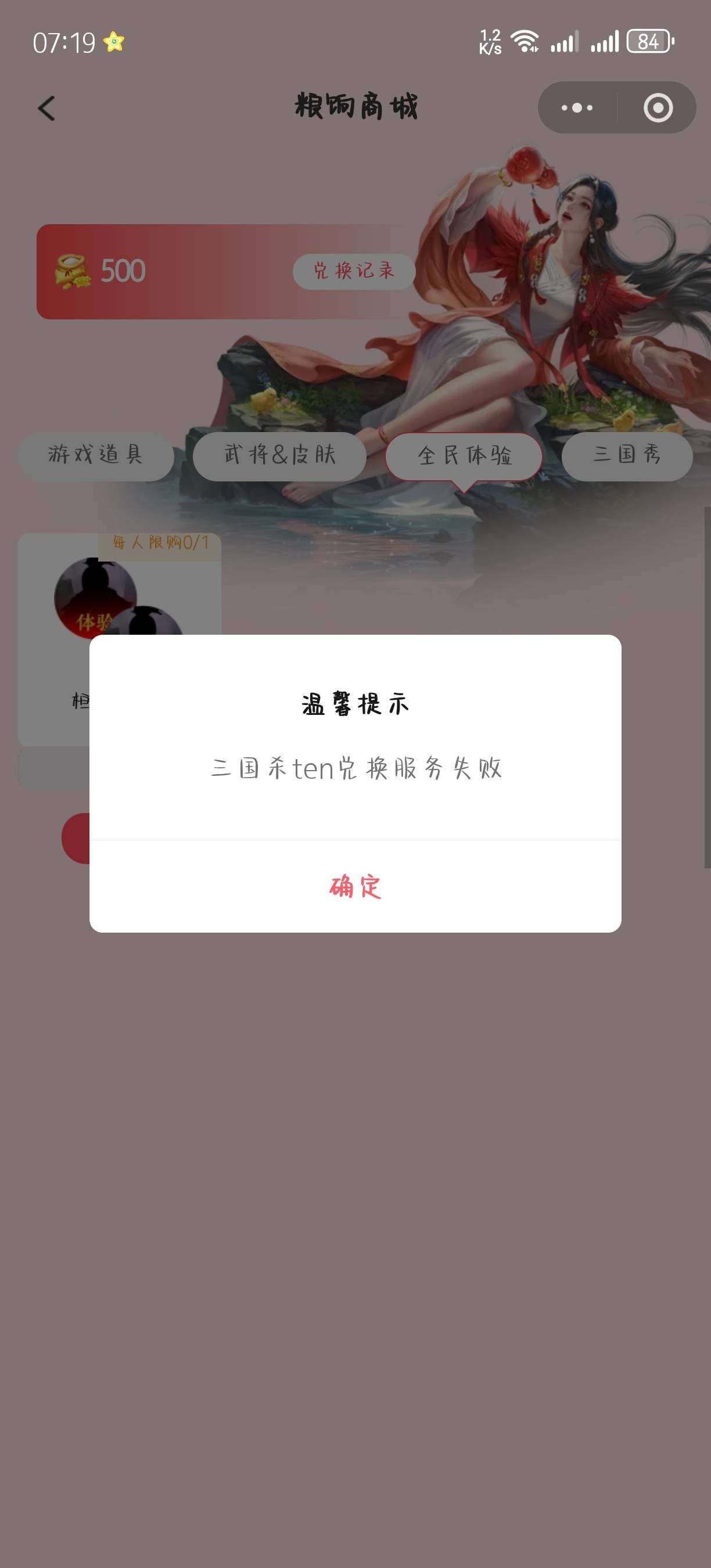Open the mini program more-options menu
The image size is (711, 1568).
577,108
